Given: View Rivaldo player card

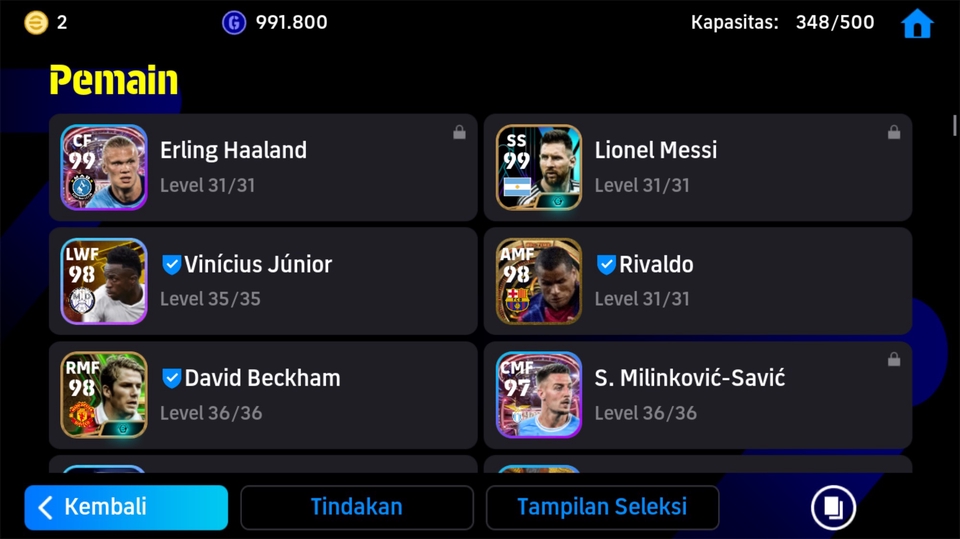Looking at the screenshot, I should (x=697, y=281).
